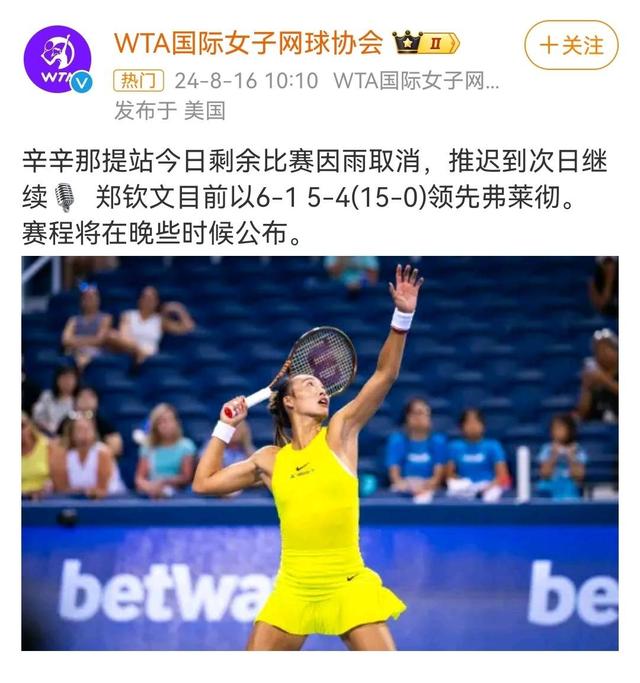View the tennis player post photo
Viewport: 640px width, 683px height.
point(320,453)
